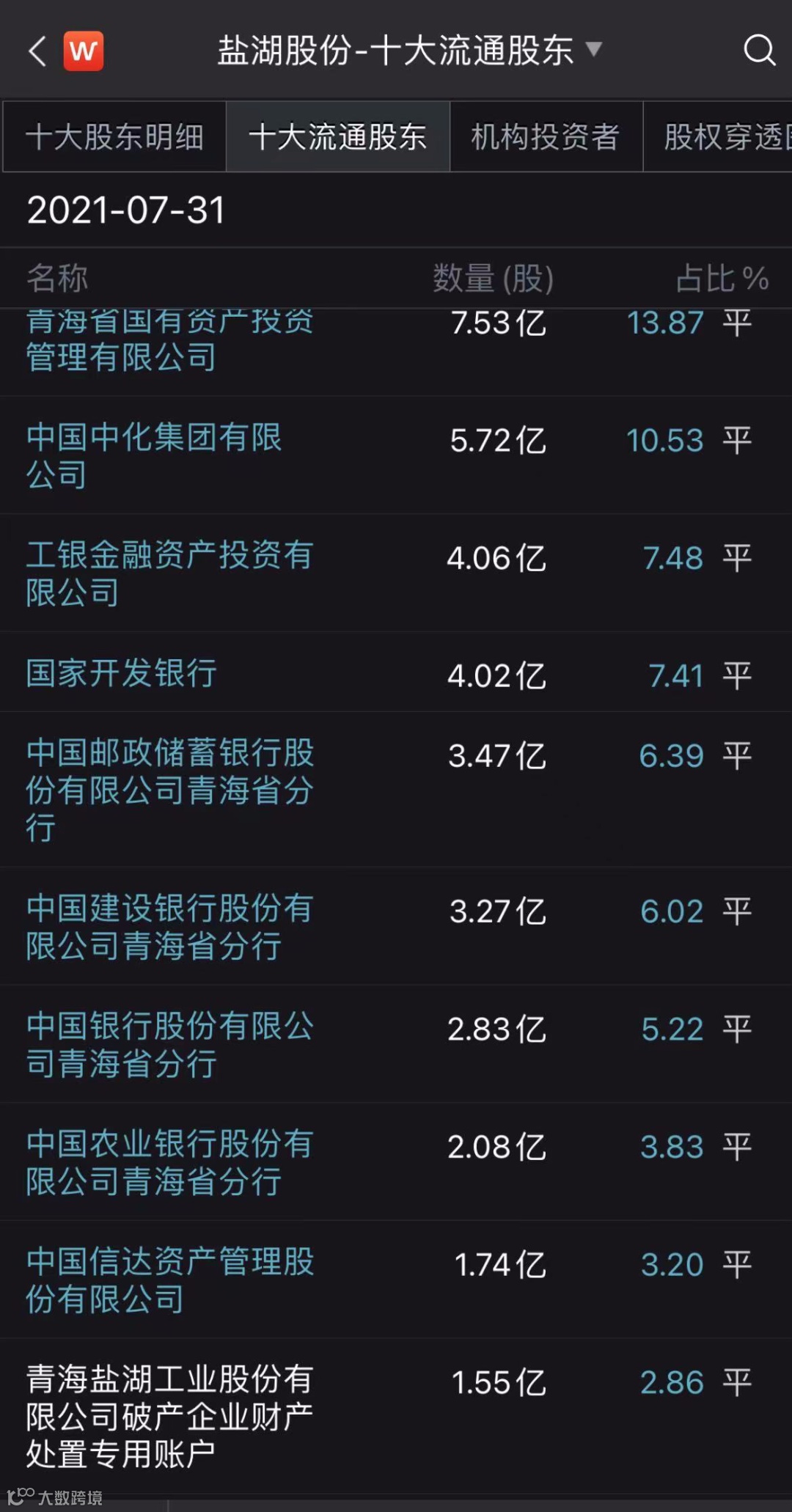Screen dimensions: 792x1512
Task: Tap the orange W app icon
Action: point(84,51)
